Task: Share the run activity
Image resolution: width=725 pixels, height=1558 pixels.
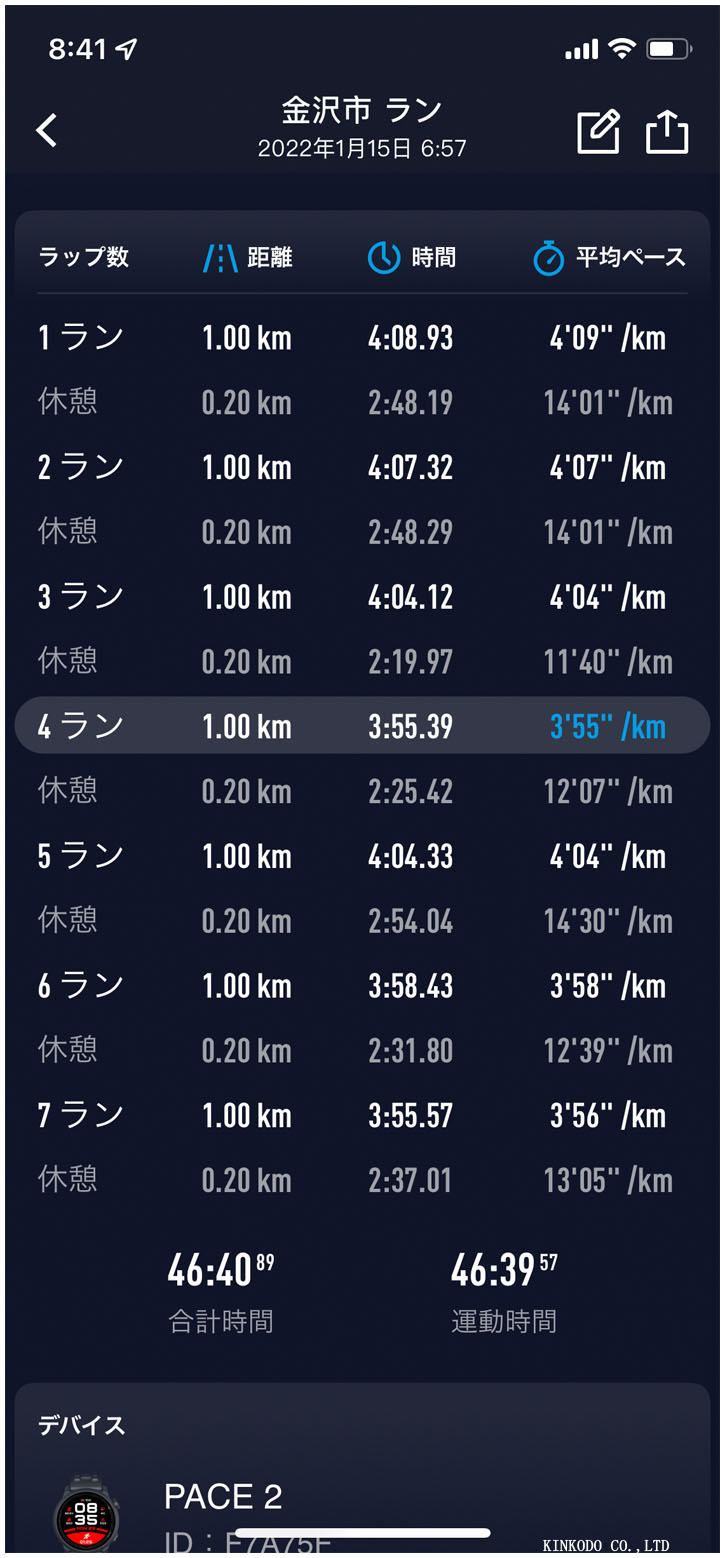Action: coord(667,132)
